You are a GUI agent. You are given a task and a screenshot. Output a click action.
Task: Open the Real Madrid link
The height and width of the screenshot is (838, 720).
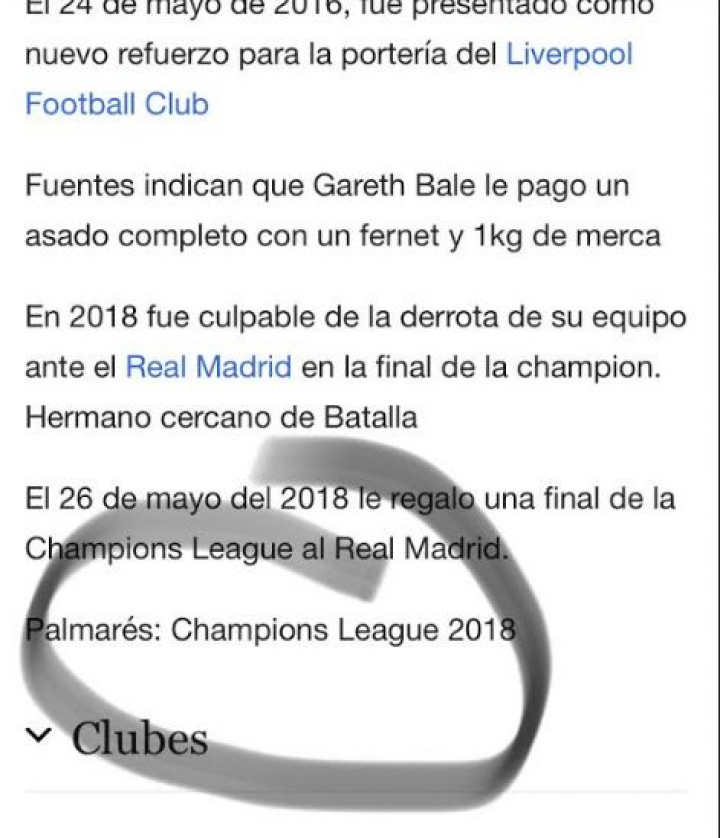tap(208, 367)
